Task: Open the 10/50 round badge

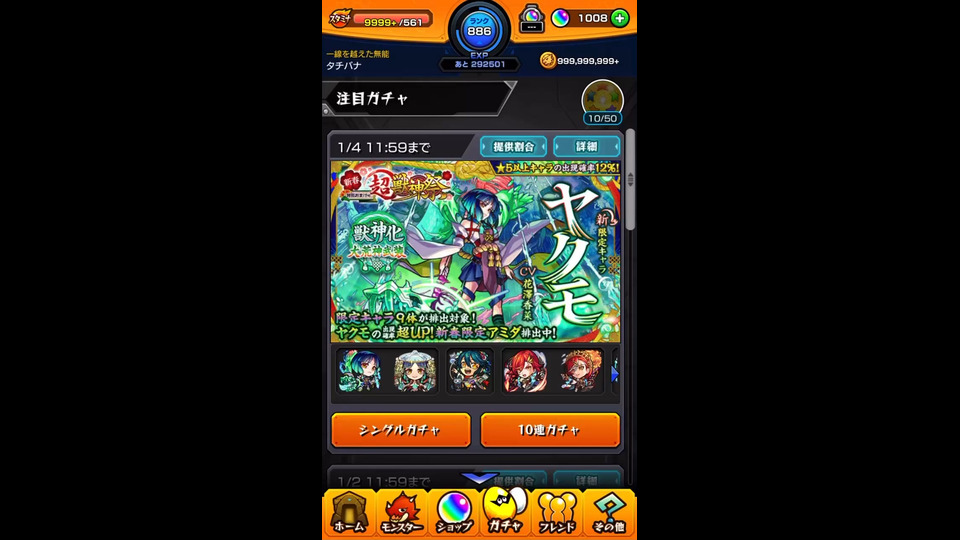Action: tap(602, 103)
